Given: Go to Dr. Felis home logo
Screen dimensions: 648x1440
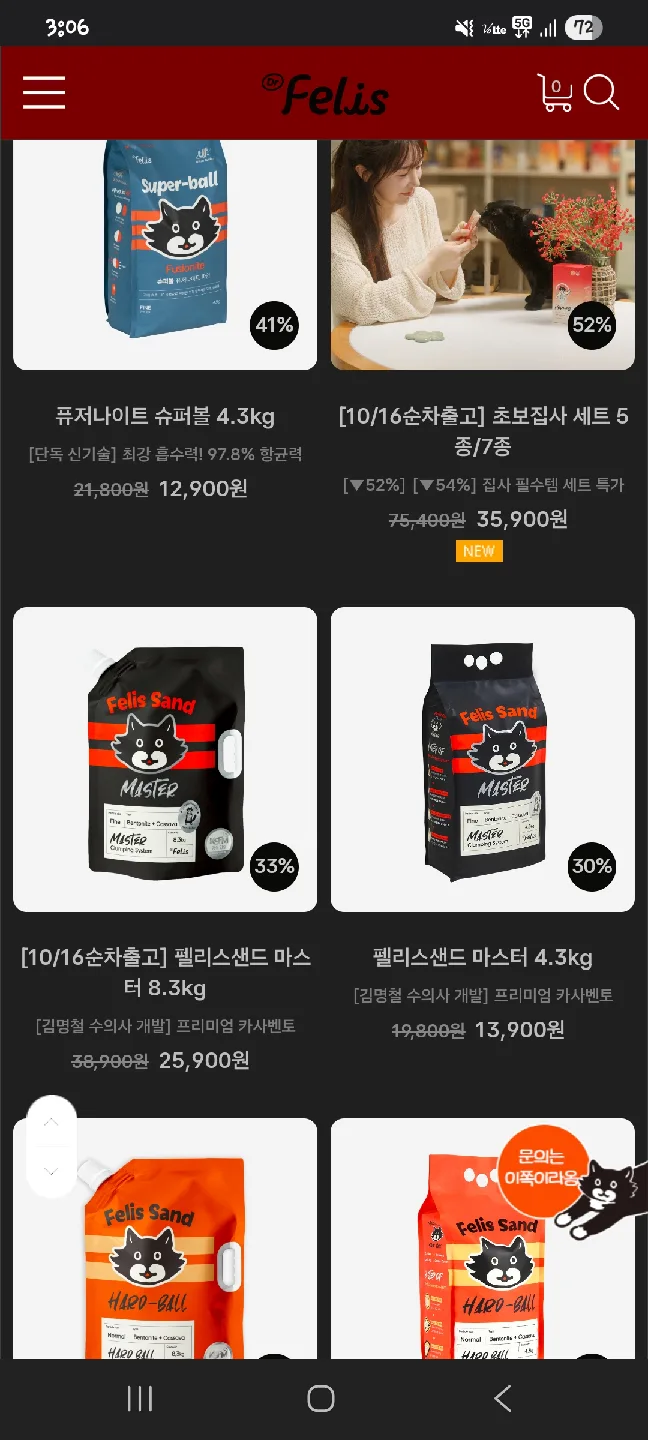Looking at the screenshot, I should [x=325, y=94].
